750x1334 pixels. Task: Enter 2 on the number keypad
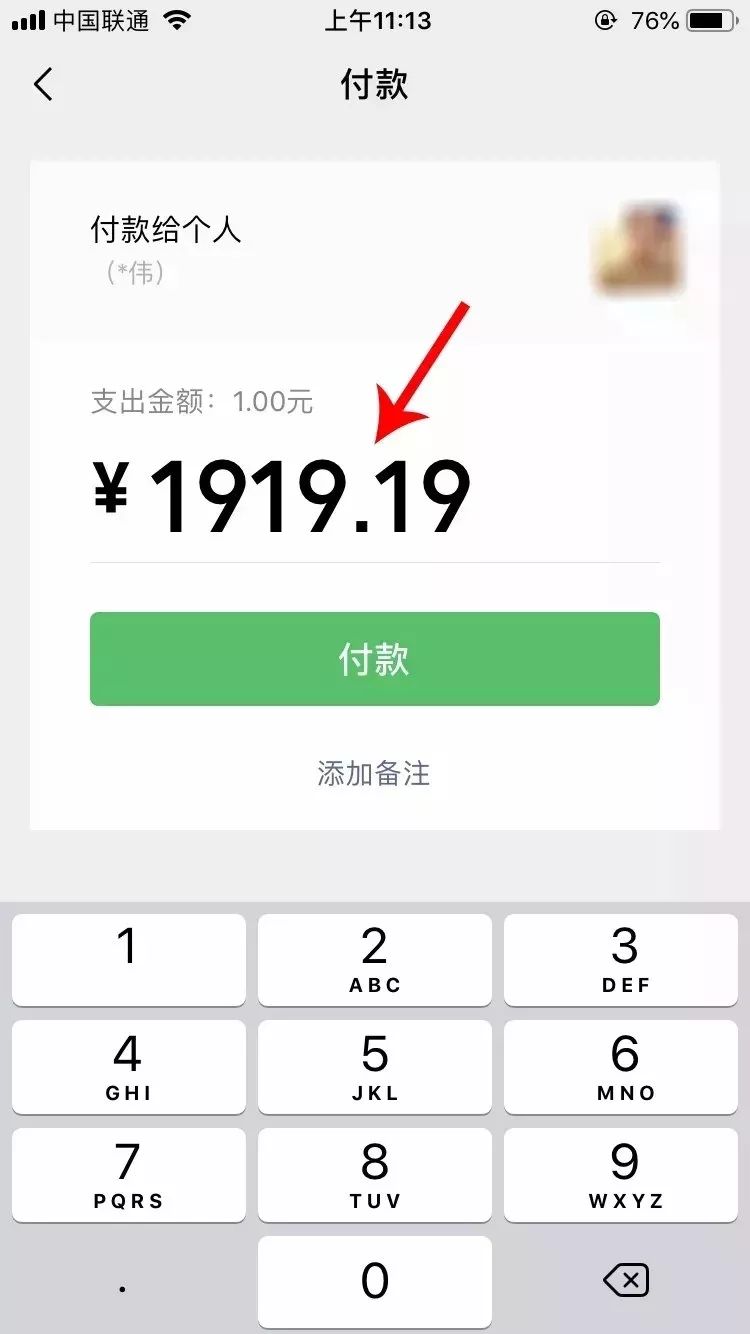click(374, 959)
